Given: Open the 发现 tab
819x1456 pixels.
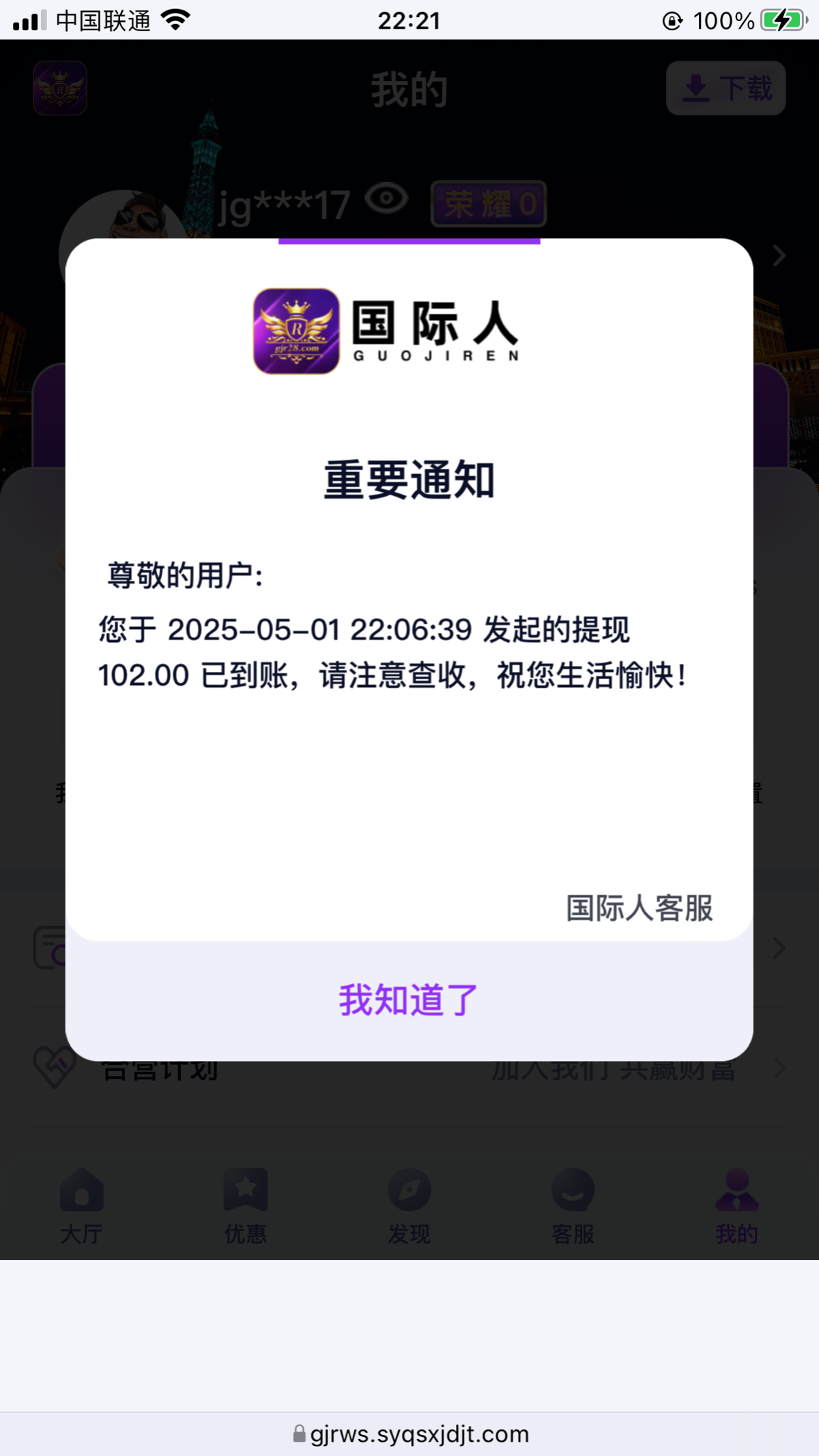Looking at the screenshot, I should (409, 1205).
